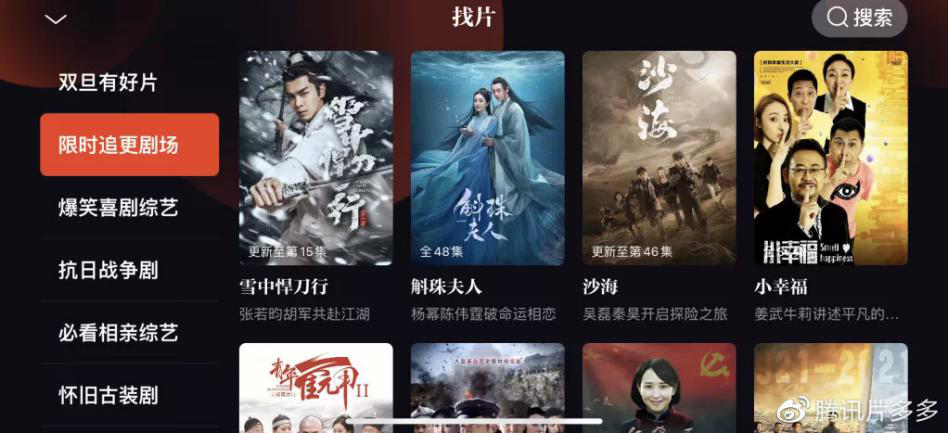
Task: Open the 霍元甲 II poster
Action: coord(316,387)
